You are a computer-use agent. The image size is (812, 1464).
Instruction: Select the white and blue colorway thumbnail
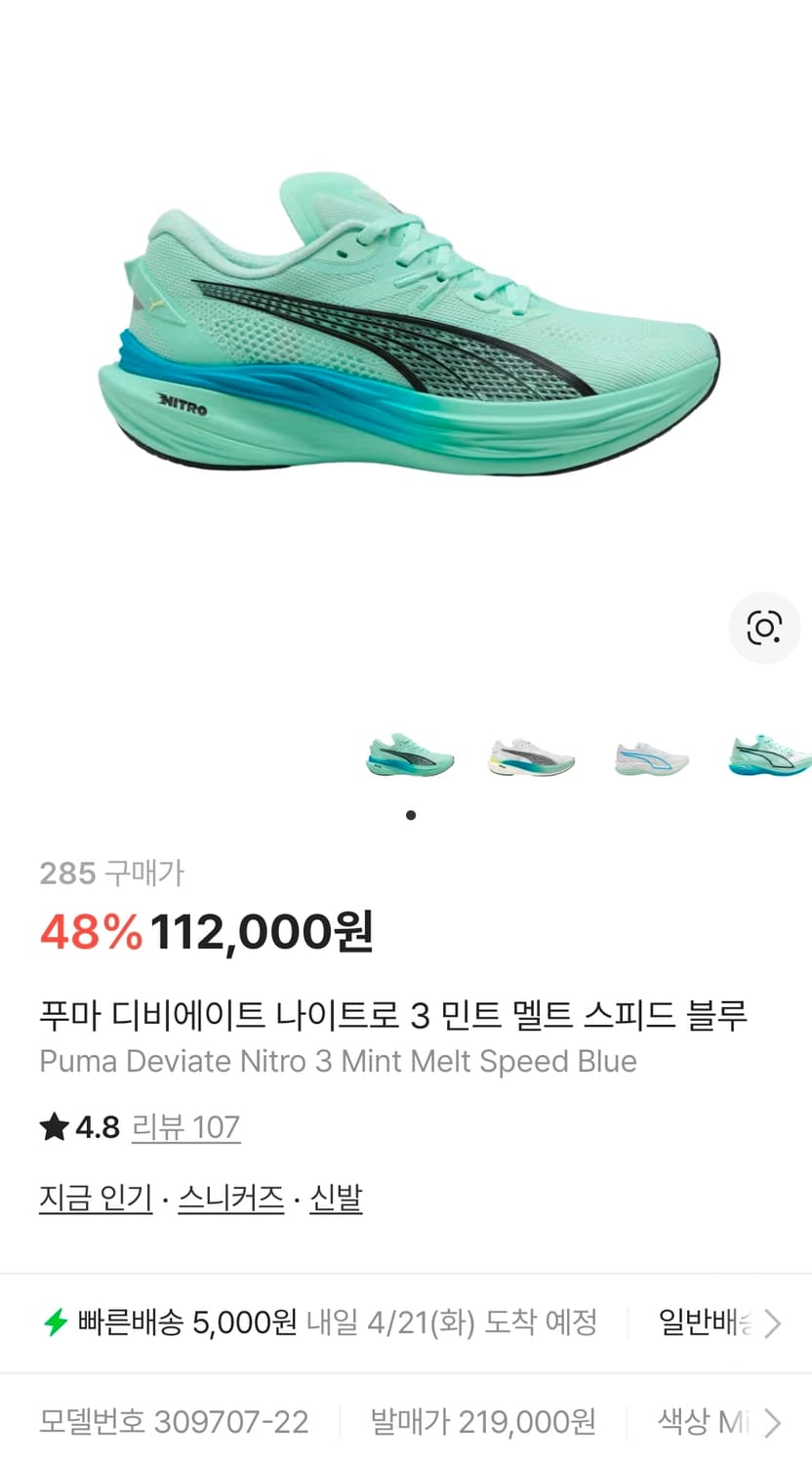pyautogui.click(x=649, y=759)
